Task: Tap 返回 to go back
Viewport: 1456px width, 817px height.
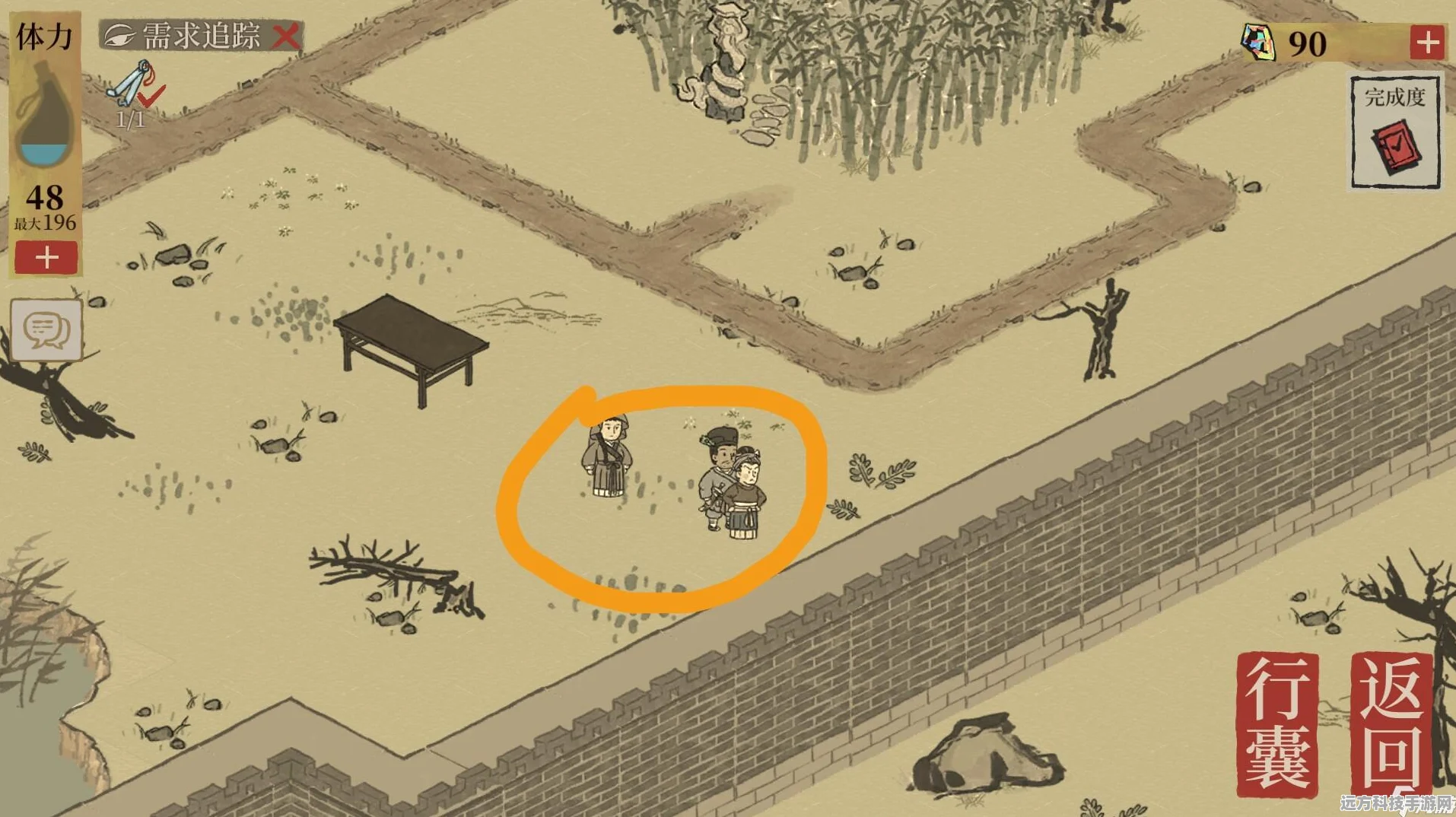Action: [x=1391, y=724]
